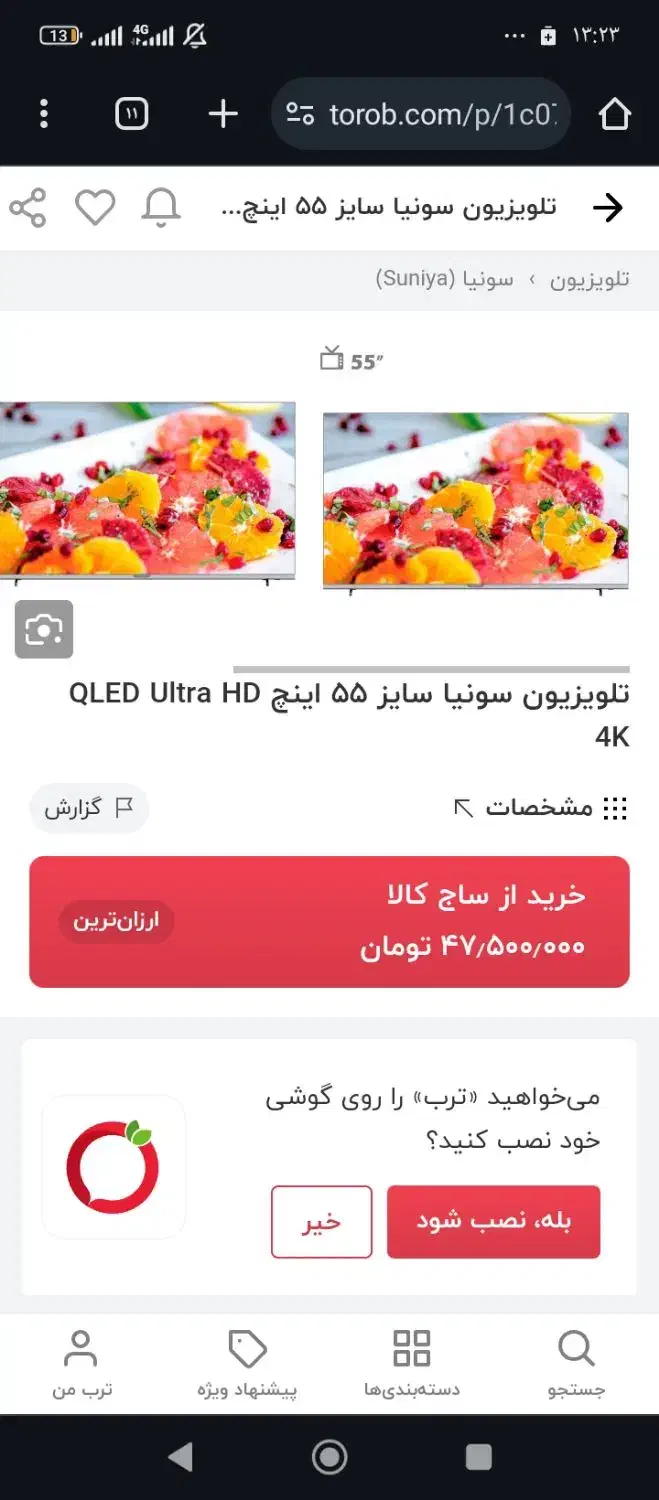Switch to the جستجو tab
This screenshot has width=659, height=1500.
[576, 1361]
